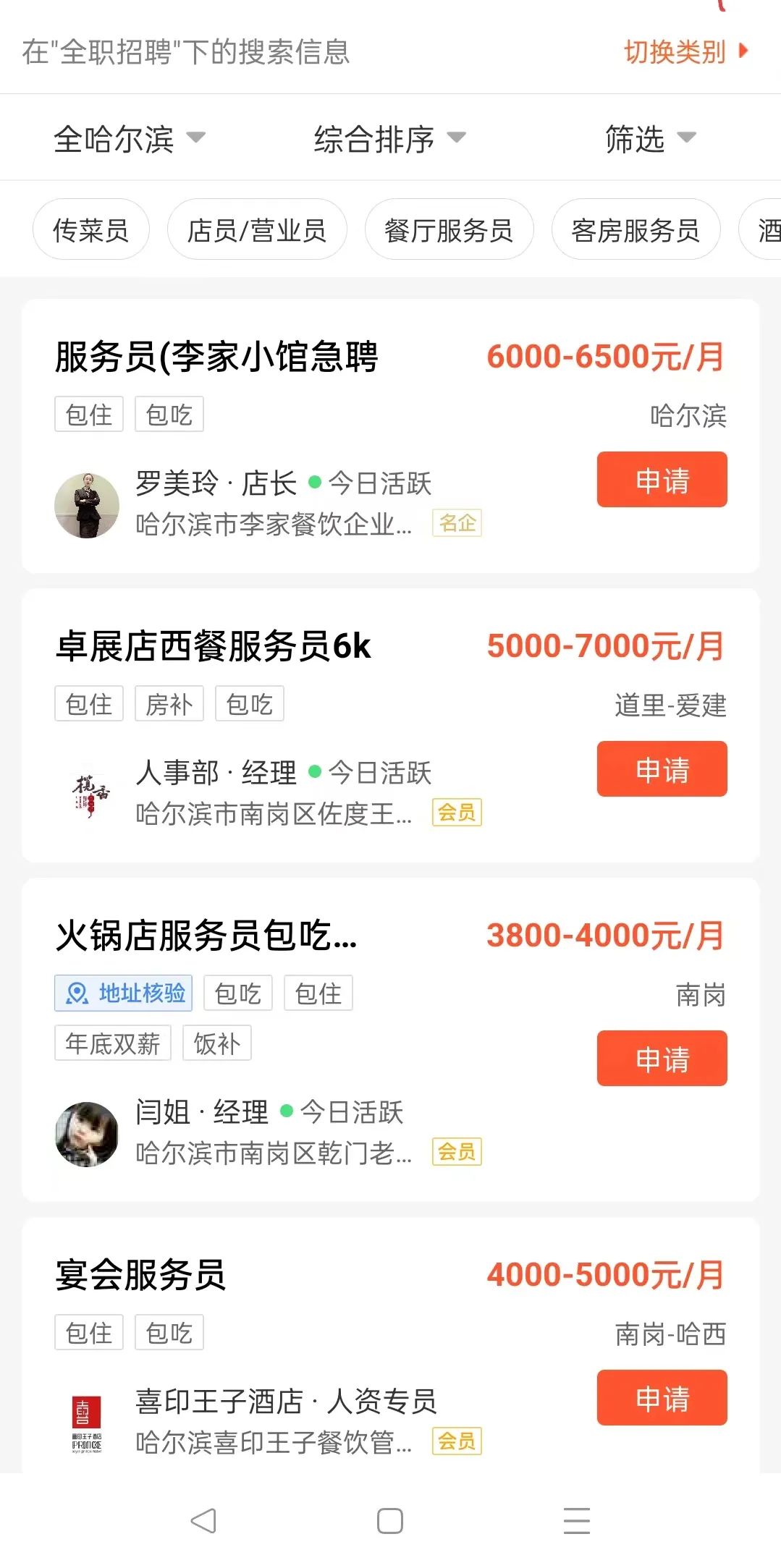Open the 筛选 filter options

coord(649,138)
